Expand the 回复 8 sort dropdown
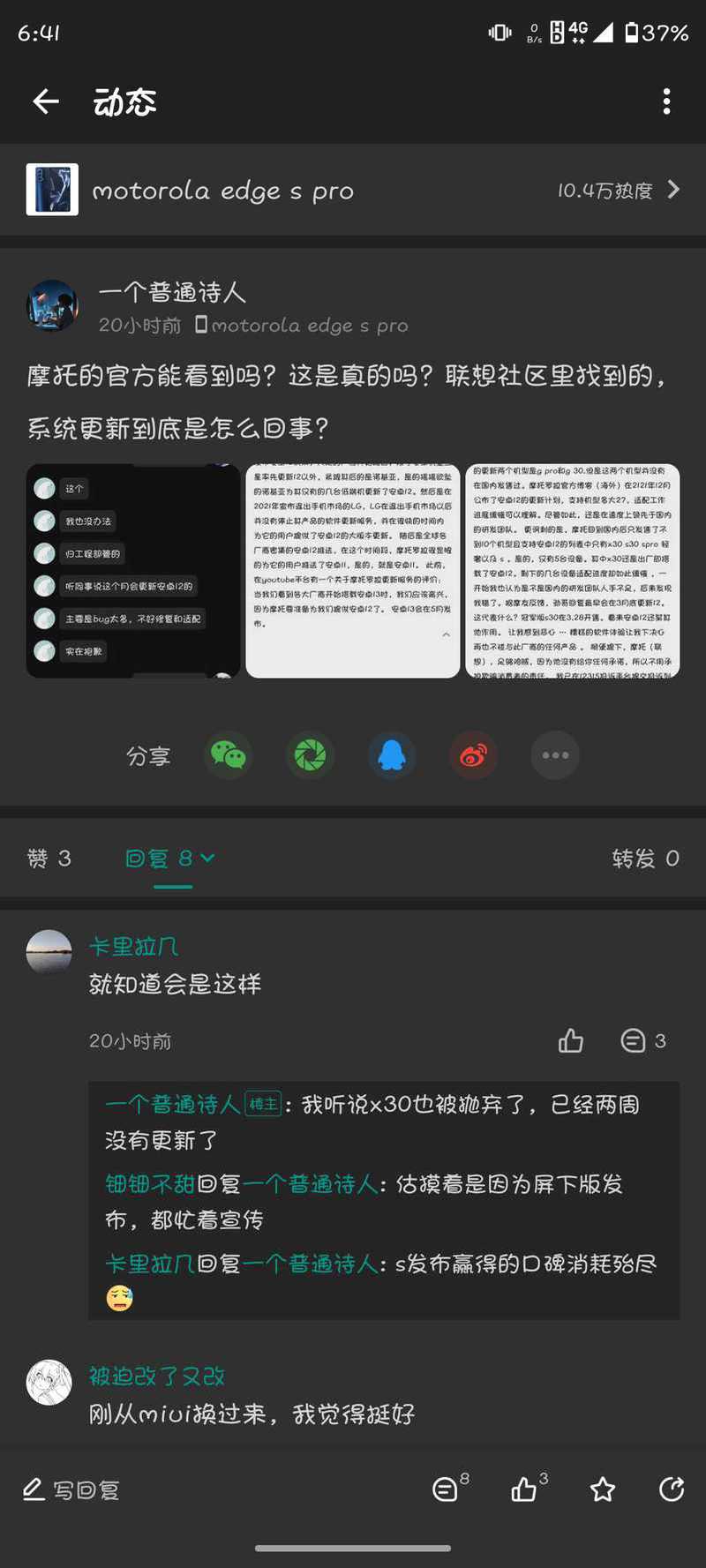The image size is (706, 1568). coord(170,859)
